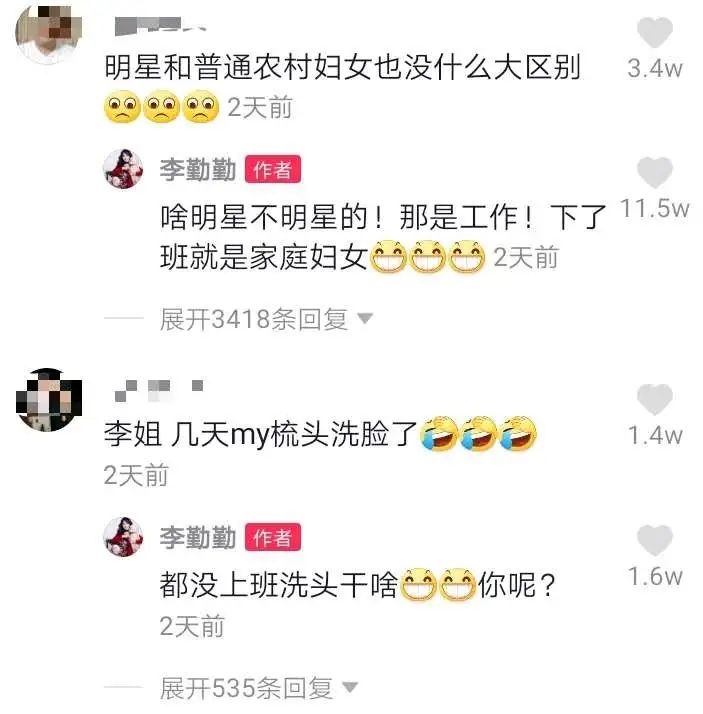Screen dimensions: 703x714
Task: Expand the 535 replies
Action: (x=259, y=688)
